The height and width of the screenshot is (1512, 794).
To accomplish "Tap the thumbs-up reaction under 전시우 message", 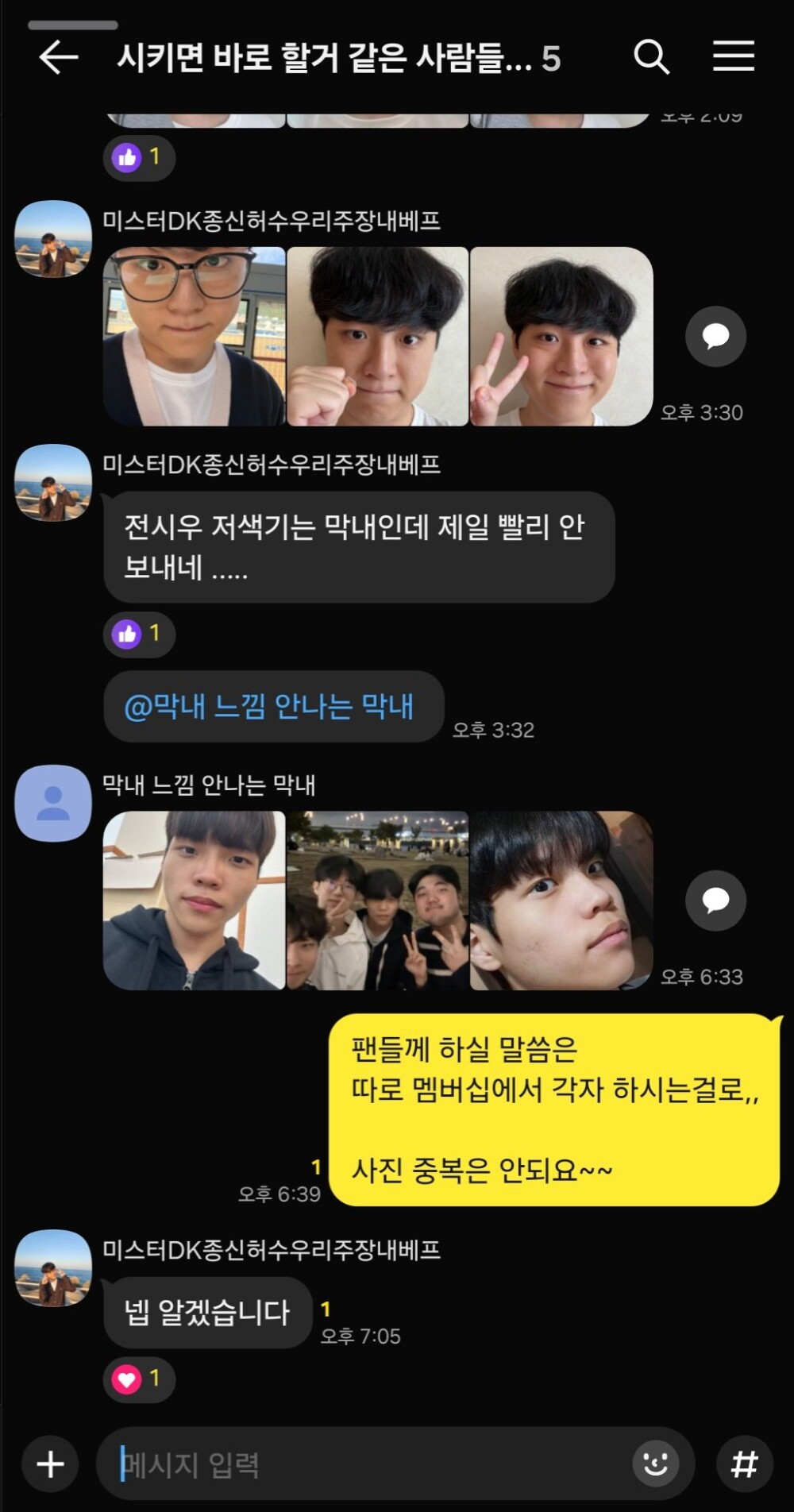I will pyautogui.click(x=138, y=634).
